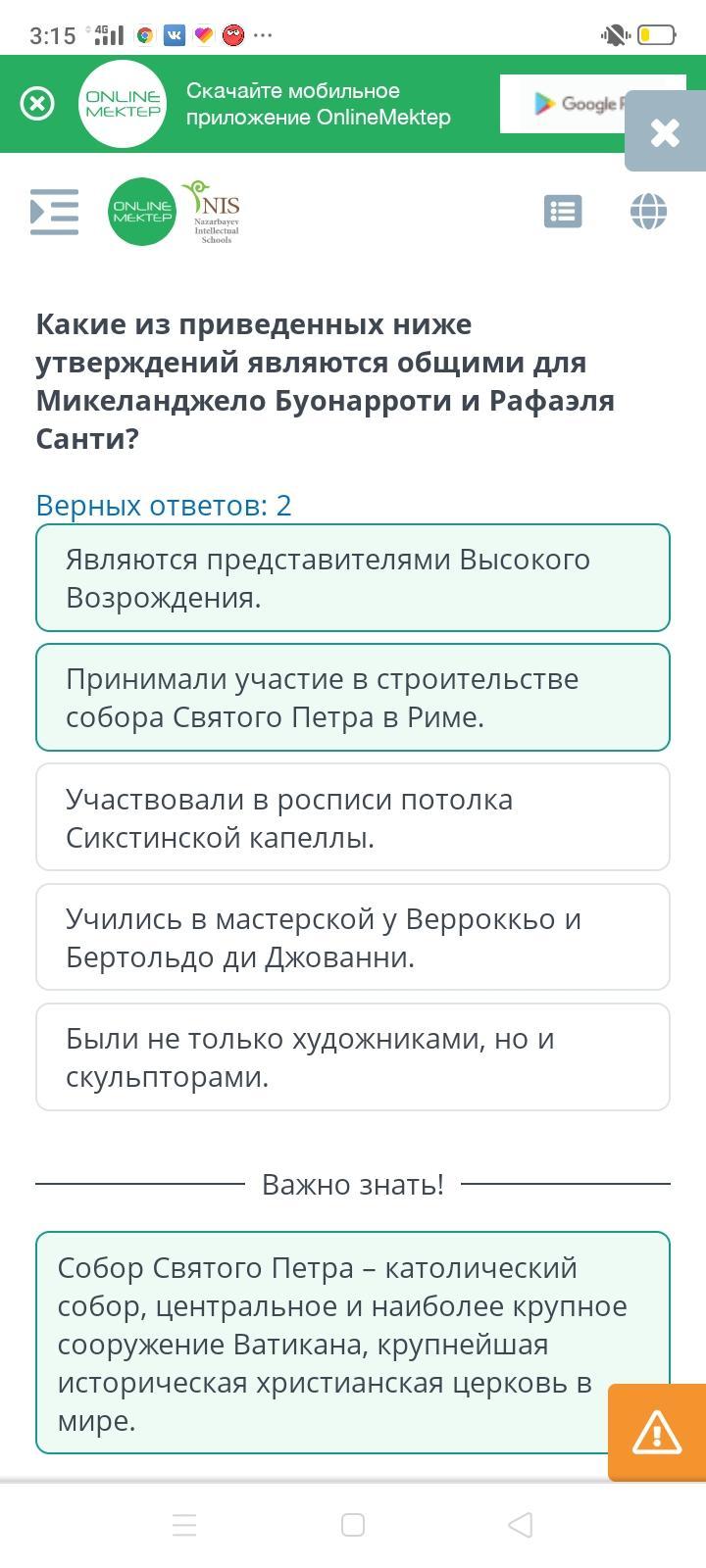This screenshot has height=1568, width=706.
Task: Go back with system back button
Action: (521, 1525)
